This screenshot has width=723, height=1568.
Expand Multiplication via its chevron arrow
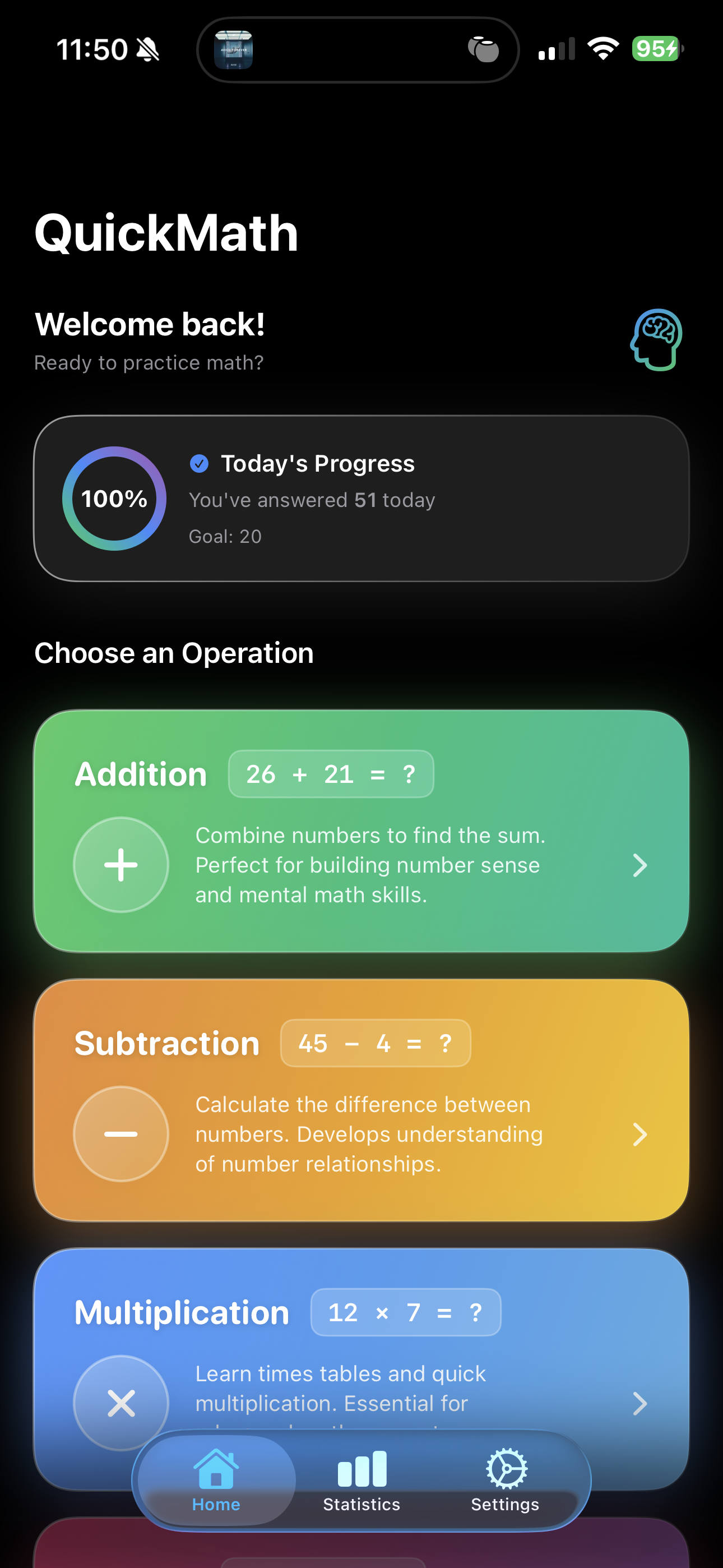pyautogui.click(x=640, y=1403)
